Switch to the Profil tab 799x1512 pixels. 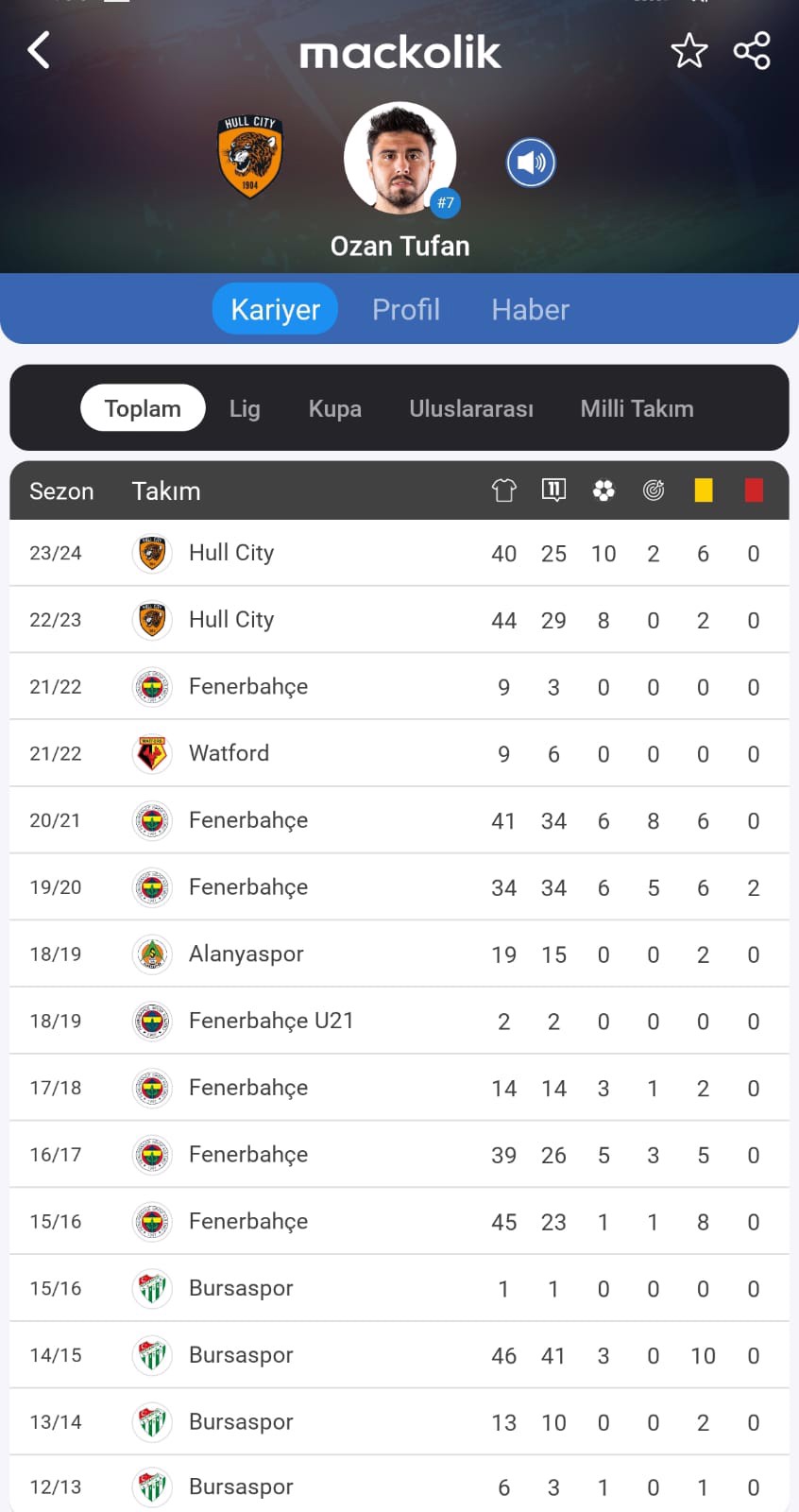(406, 309)
